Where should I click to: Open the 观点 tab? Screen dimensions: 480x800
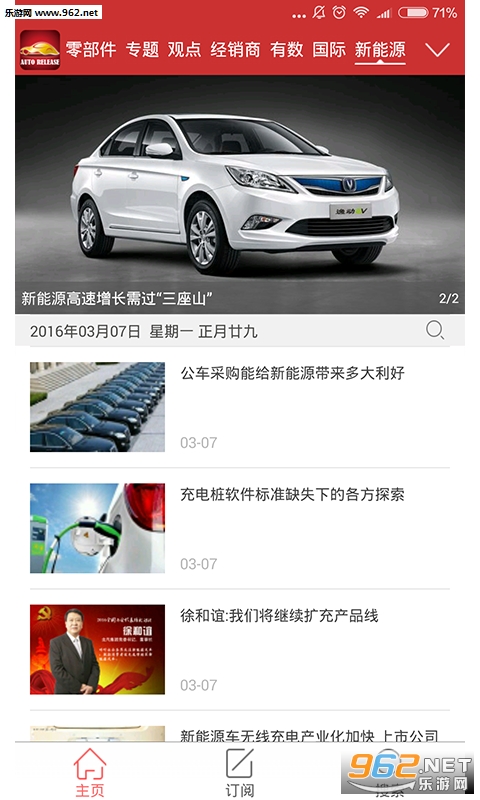click(185, 50)
